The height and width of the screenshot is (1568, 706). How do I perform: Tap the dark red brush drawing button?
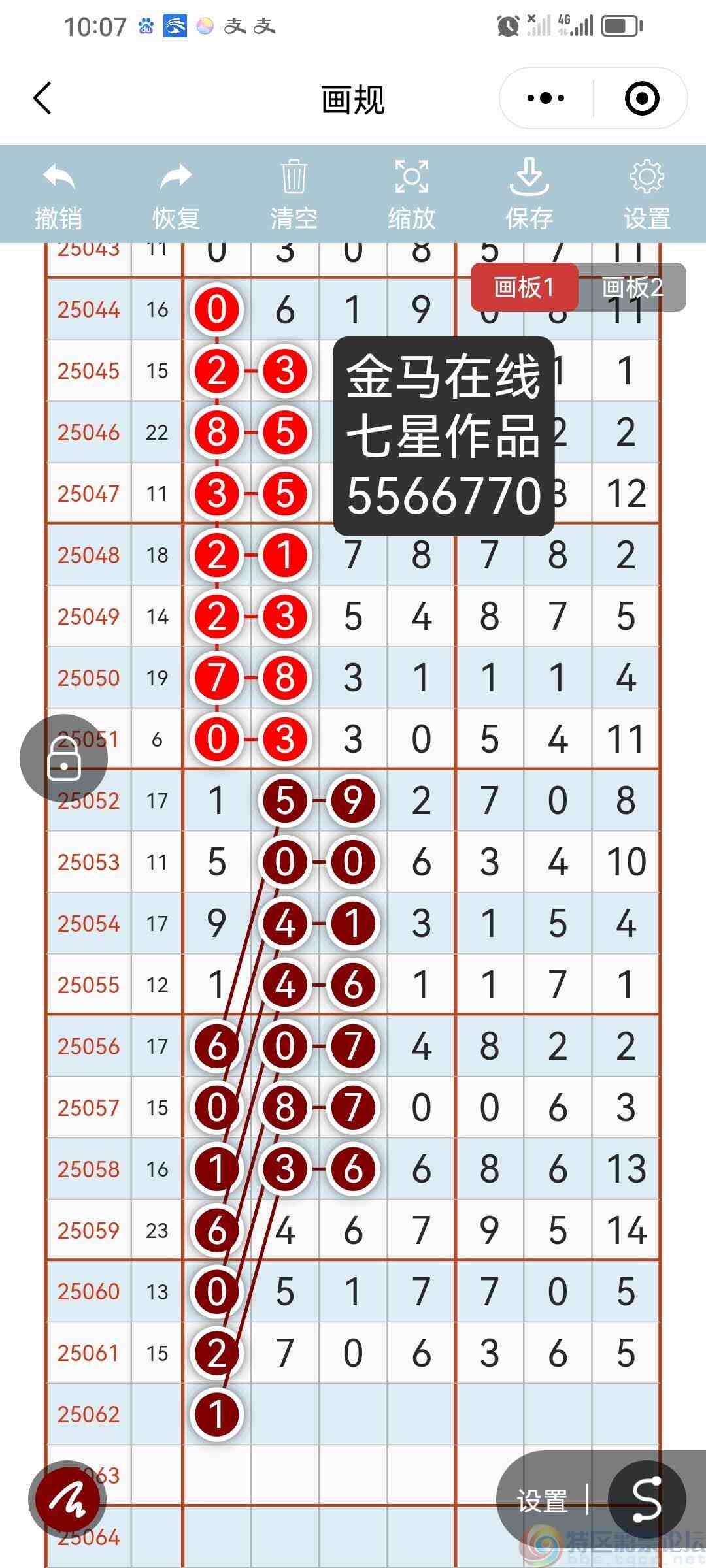pyautogui.click(x=67, y=1500)
